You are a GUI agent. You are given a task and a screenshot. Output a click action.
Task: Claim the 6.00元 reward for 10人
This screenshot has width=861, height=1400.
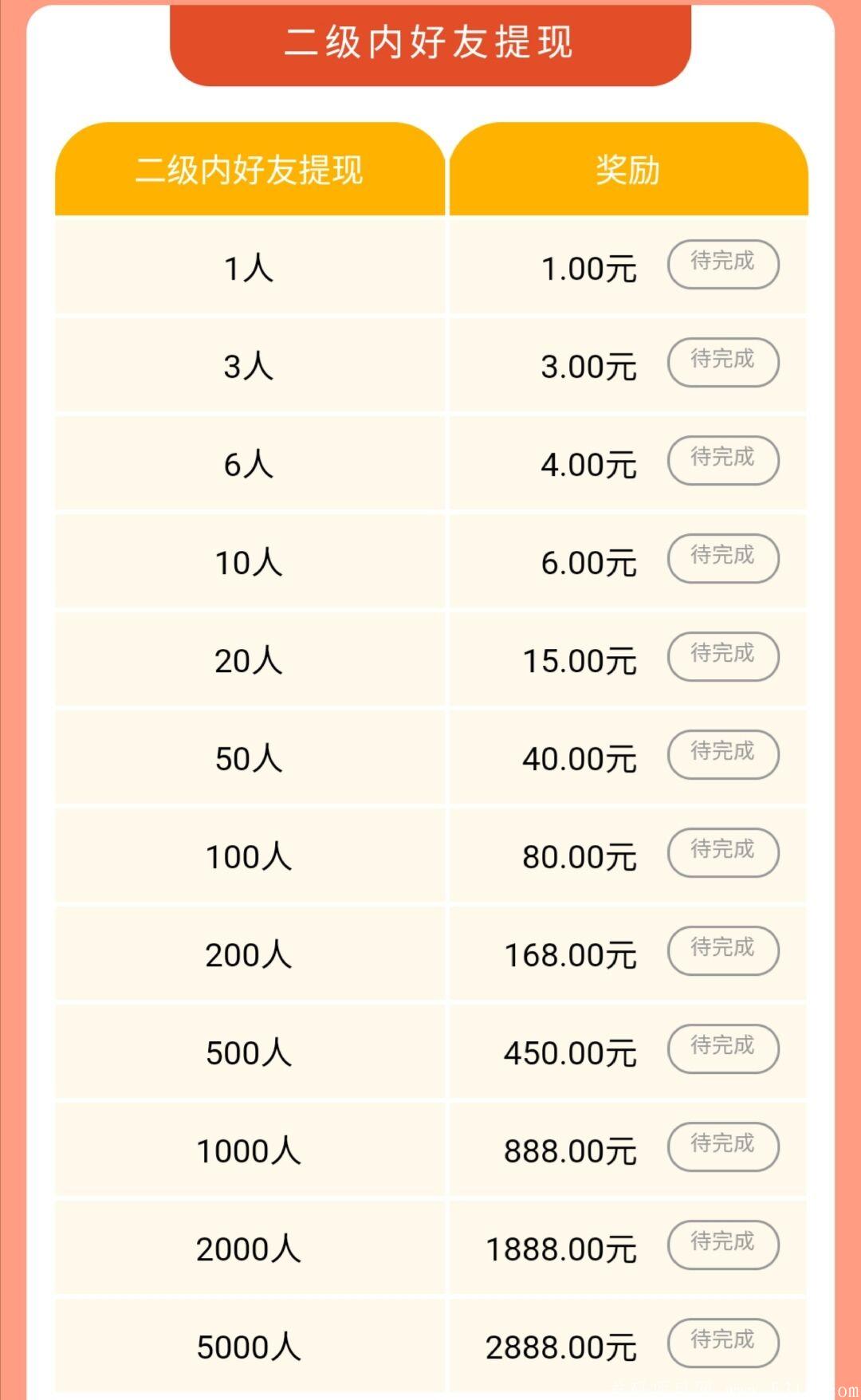(722, 558)
